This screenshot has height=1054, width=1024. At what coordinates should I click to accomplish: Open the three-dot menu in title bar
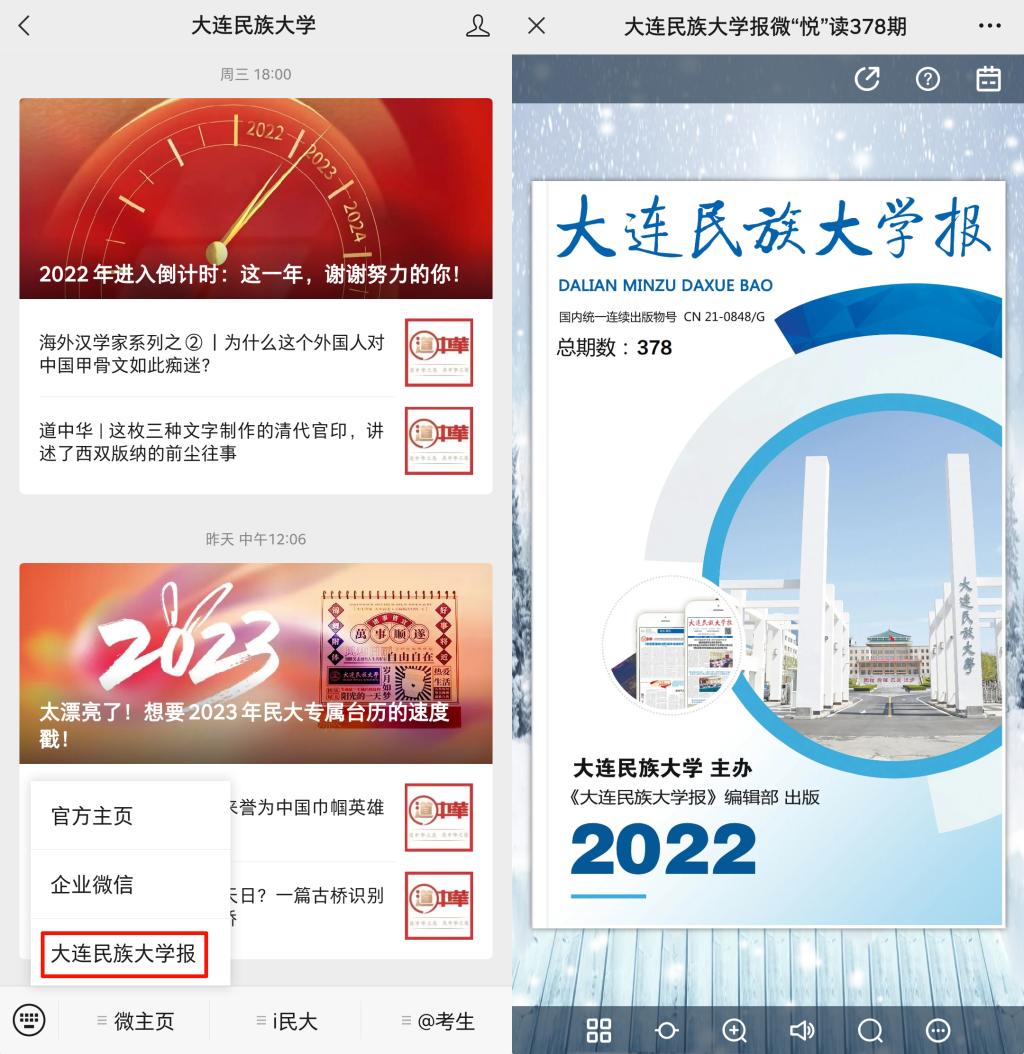point(988,26)
